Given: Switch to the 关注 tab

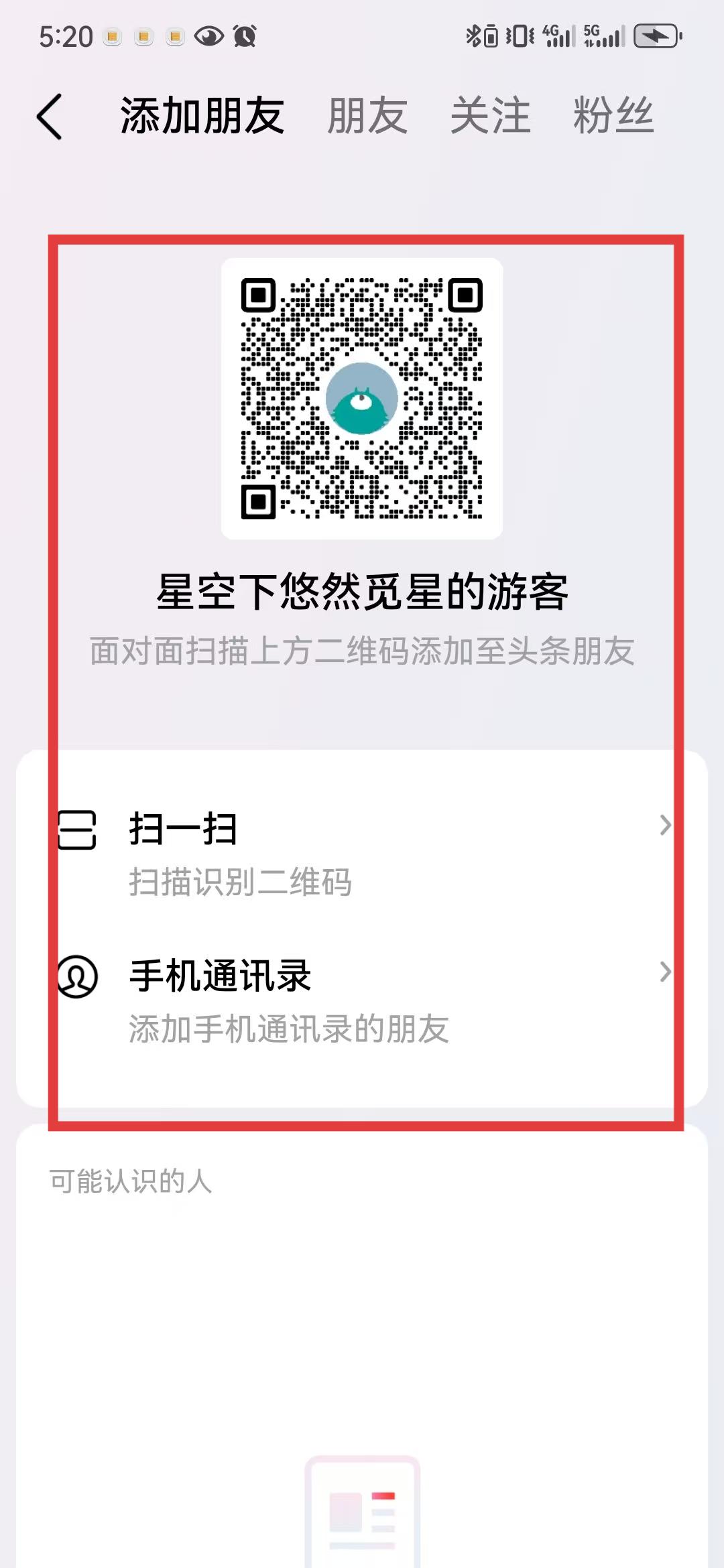Looking at the screenshot, I should pos(490,117).
